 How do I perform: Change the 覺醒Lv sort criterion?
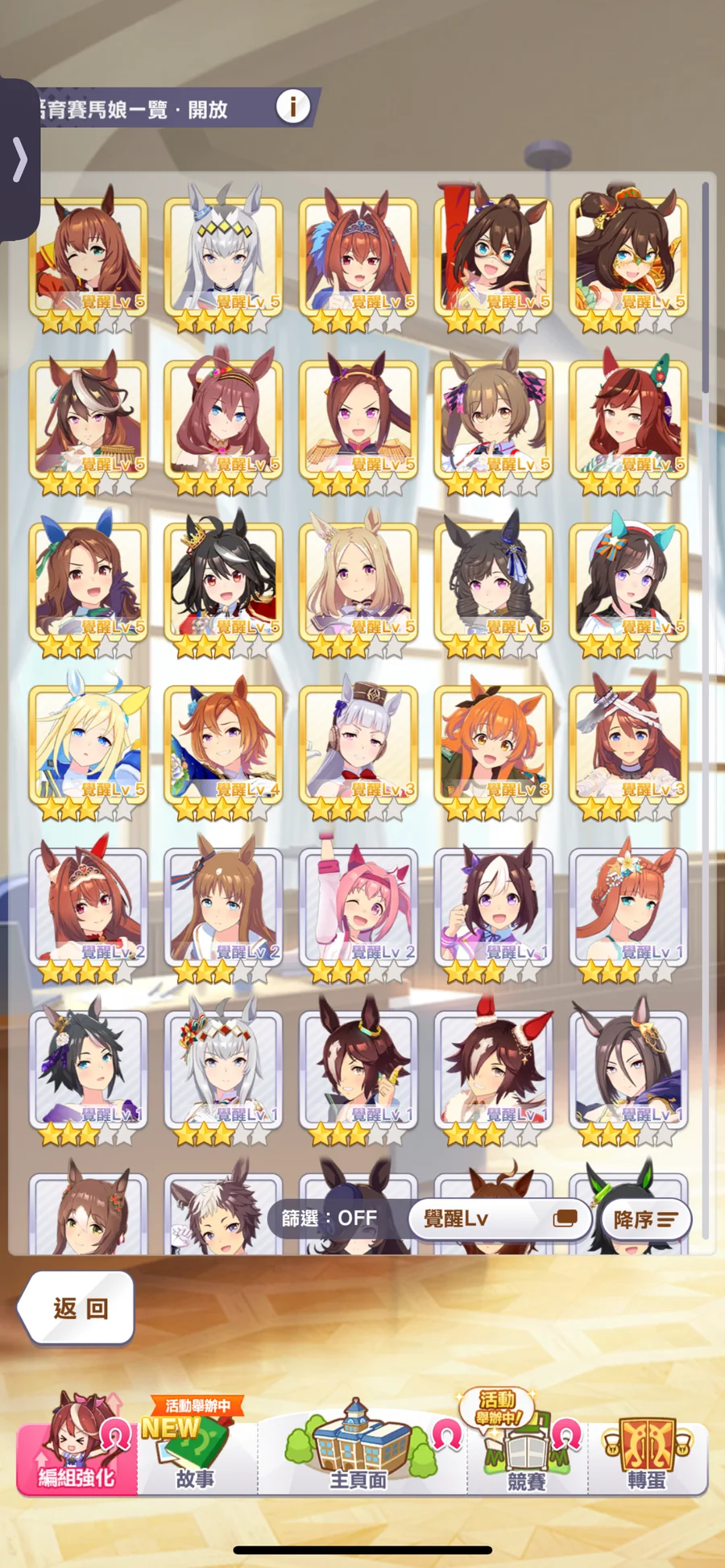click(x=499, y=1218)
